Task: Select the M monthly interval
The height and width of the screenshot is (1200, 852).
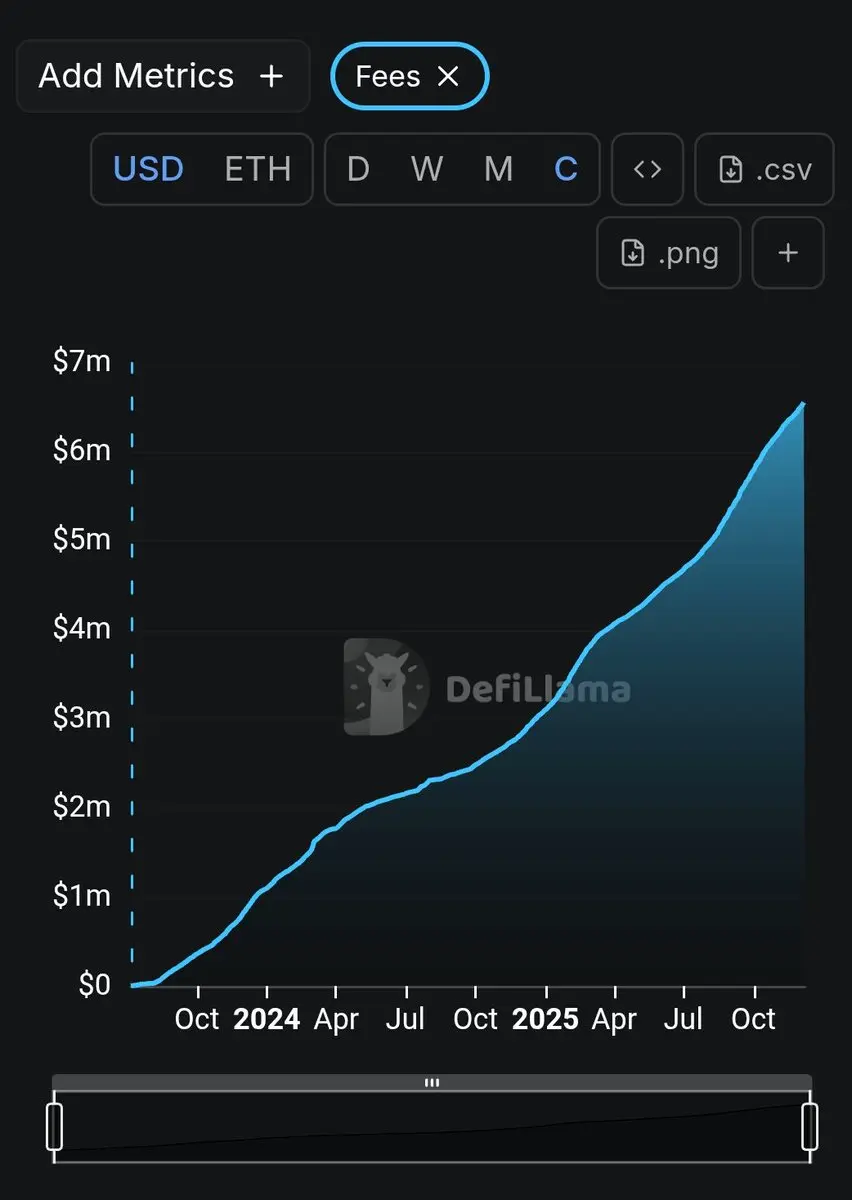Action: pyautogui.click(x=498, y=169)
